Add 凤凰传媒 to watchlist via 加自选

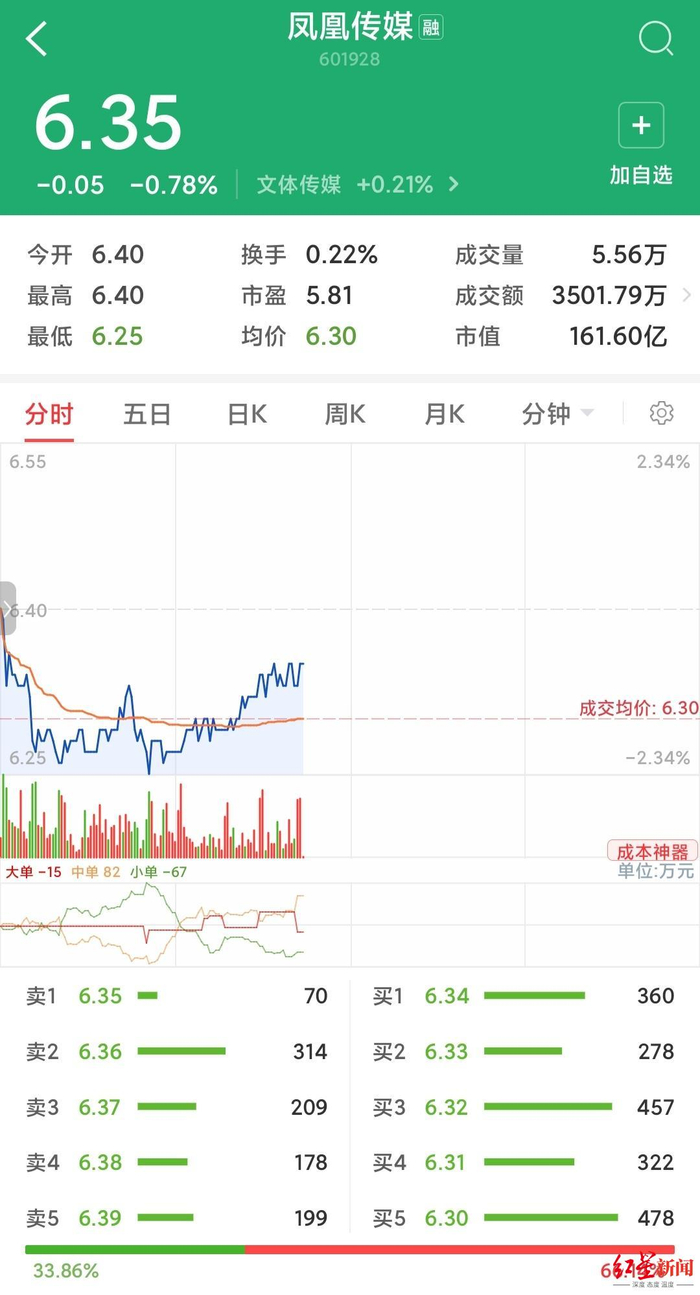tap(641, 145)
